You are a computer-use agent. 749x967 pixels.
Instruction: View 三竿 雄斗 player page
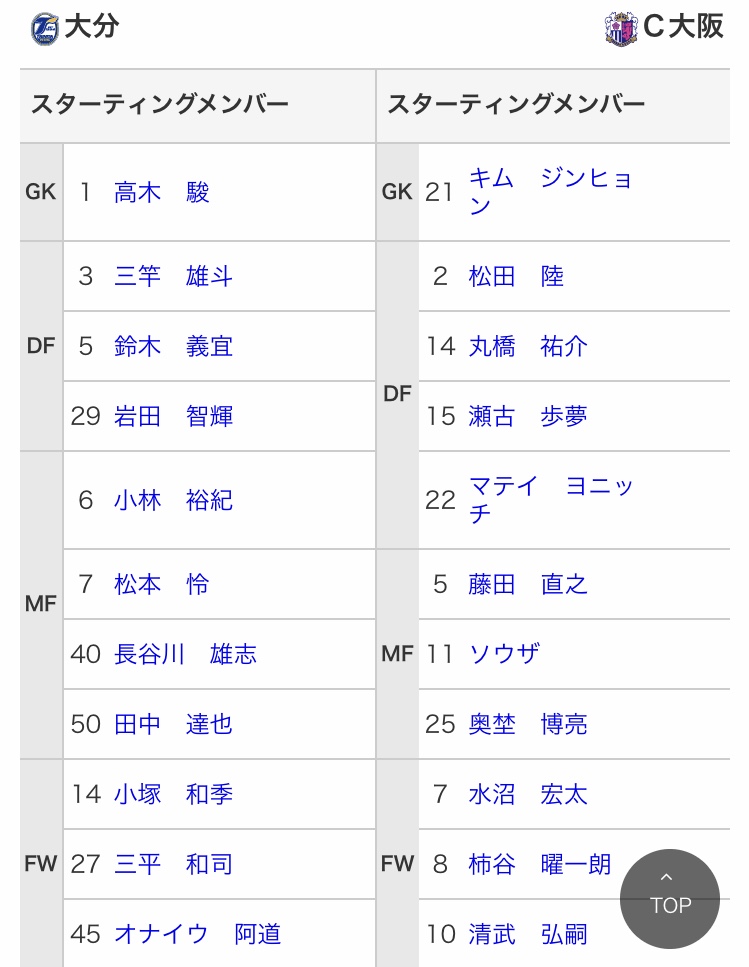click(x=173, y=276)
